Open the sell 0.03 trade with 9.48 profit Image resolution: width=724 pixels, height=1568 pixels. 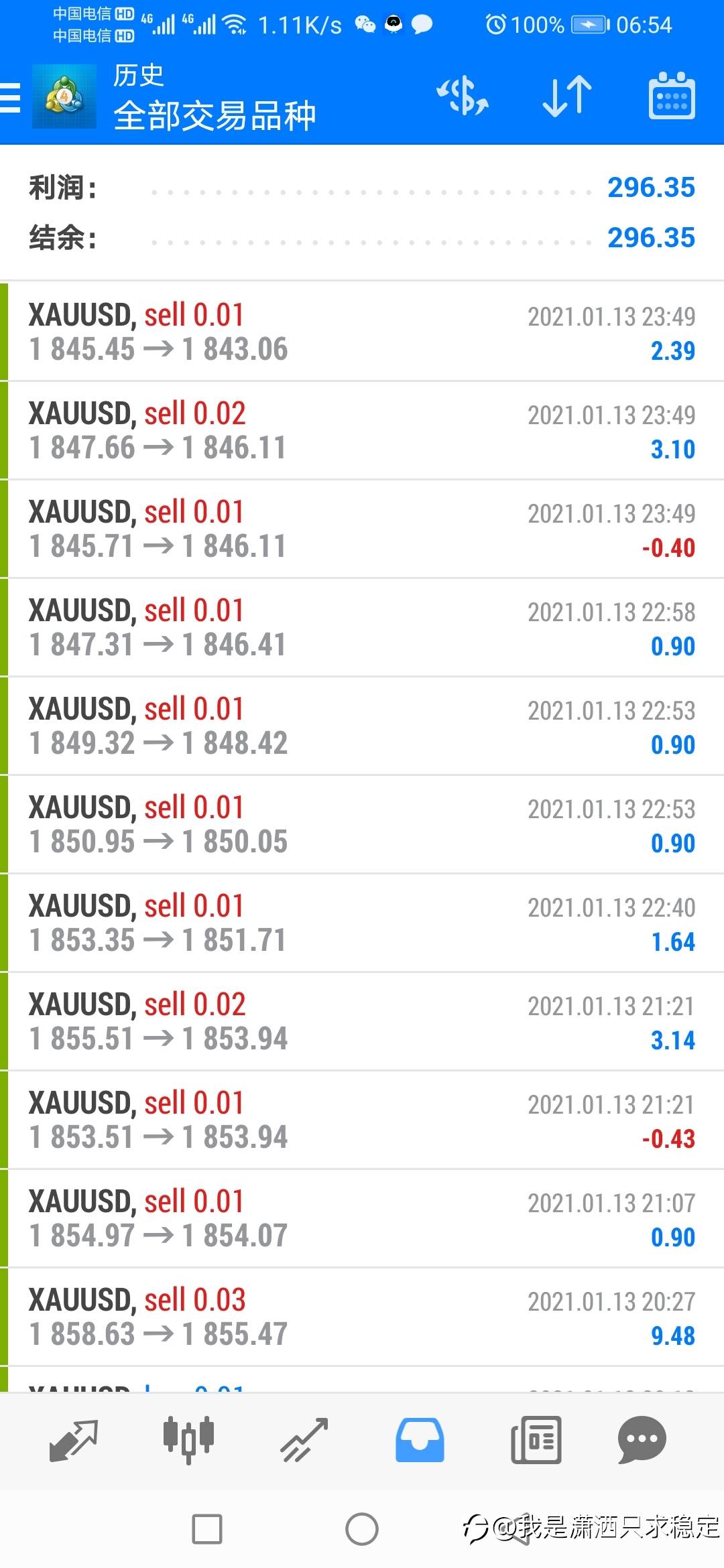362,1317
